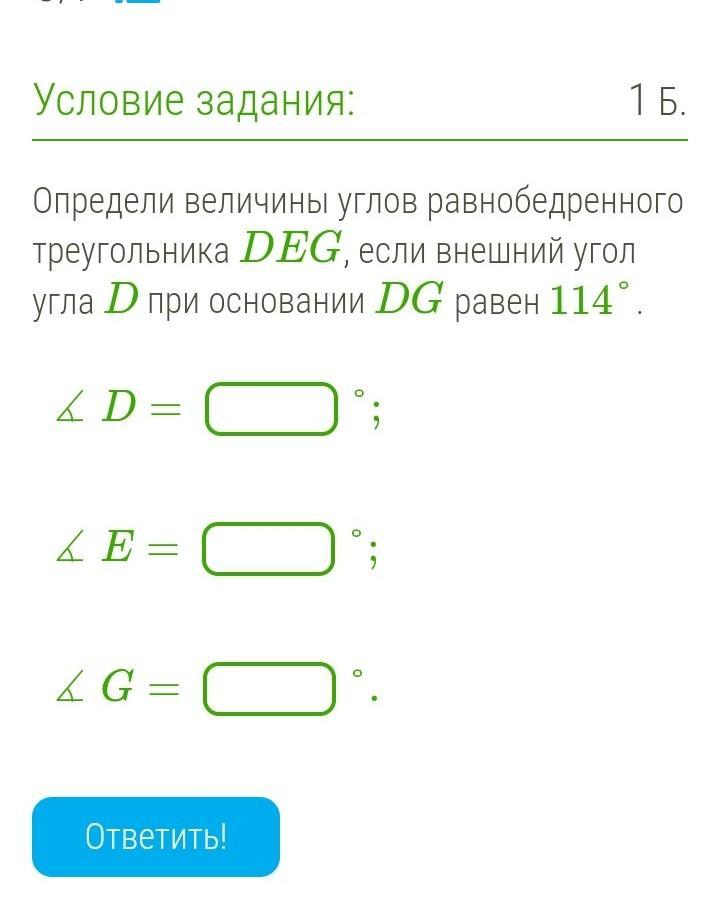
Task: Select the angle G answer field
Action: [x=269, y=689]
